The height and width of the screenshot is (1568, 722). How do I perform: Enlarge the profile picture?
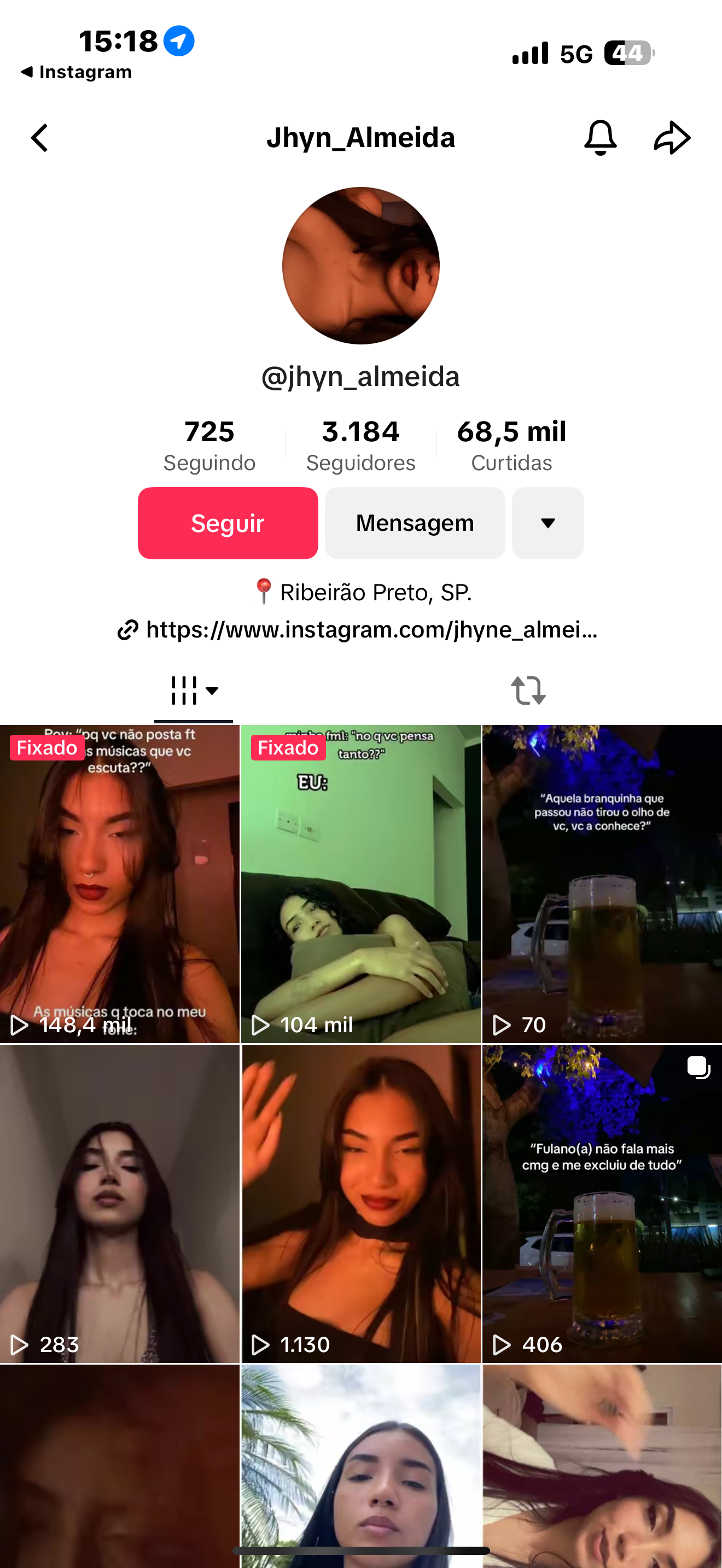[x=360, y=265]
